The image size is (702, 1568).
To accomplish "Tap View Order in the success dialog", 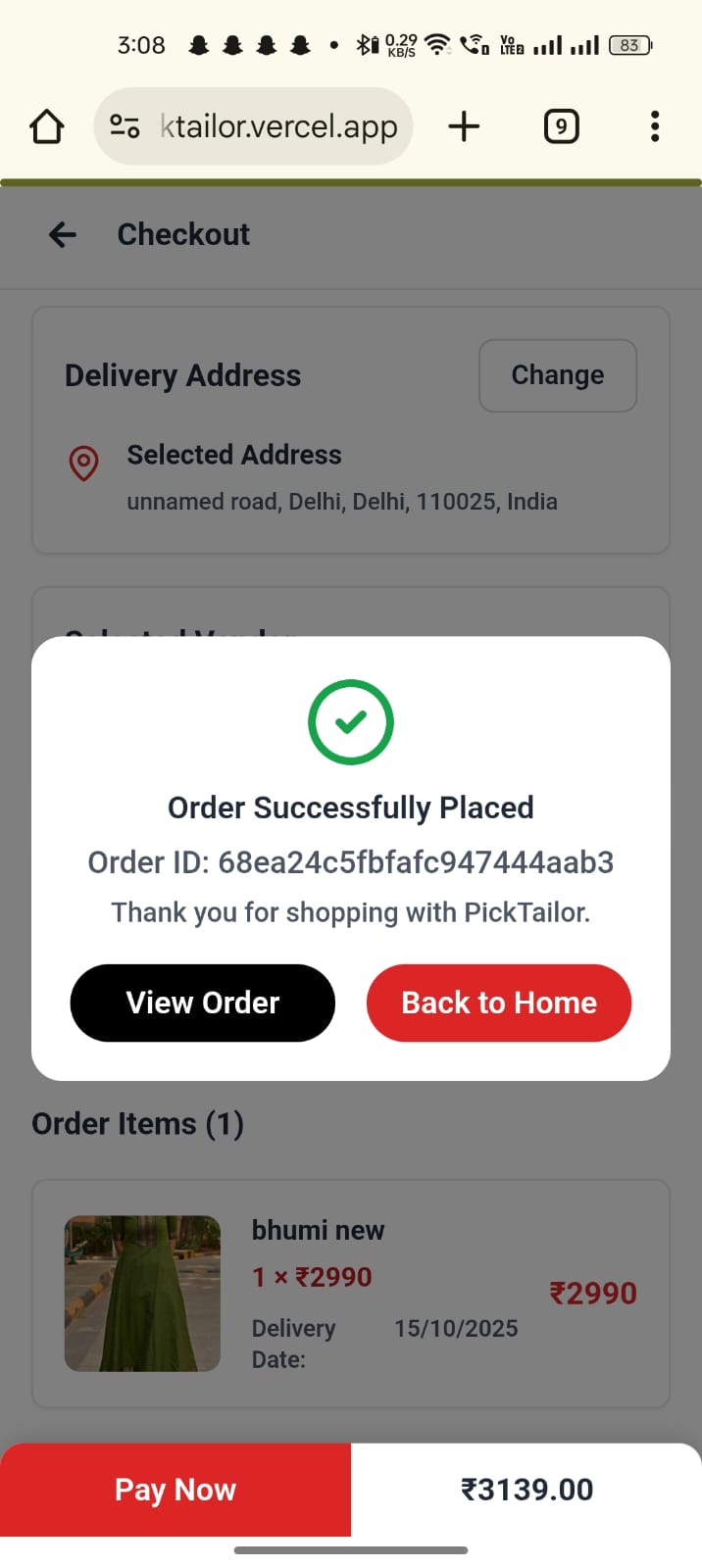I will (203, 1003).
